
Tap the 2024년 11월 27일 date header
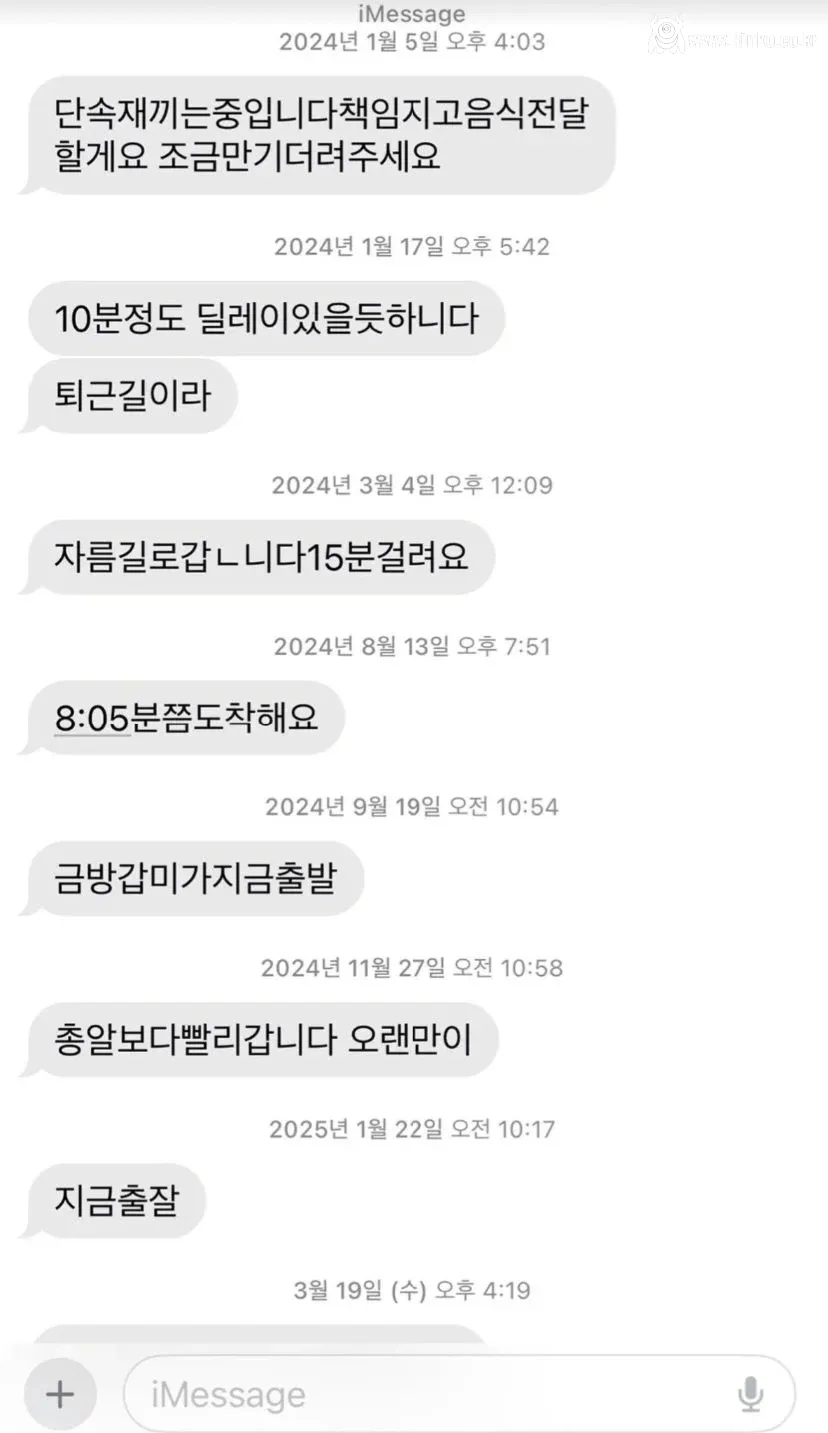pos(413,967)
